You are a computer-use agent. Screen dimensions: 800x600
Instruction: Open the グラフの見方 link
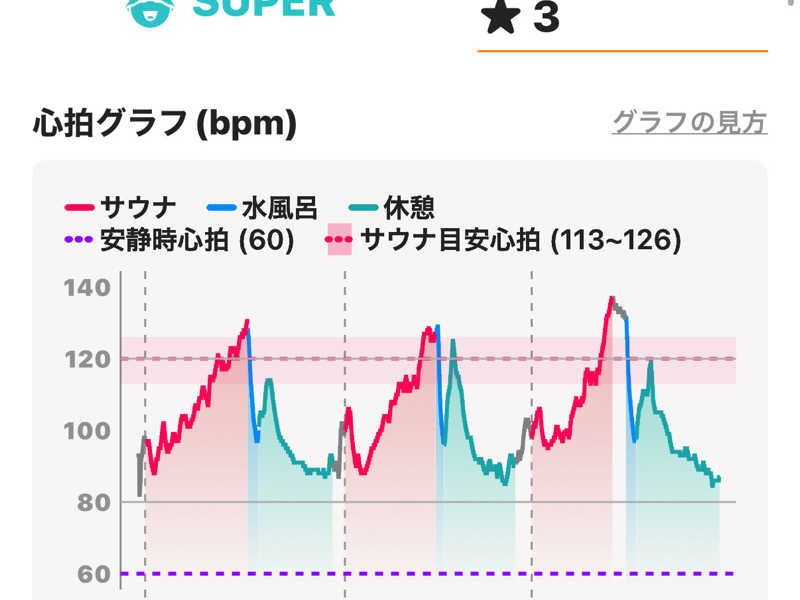click(688, 123)
